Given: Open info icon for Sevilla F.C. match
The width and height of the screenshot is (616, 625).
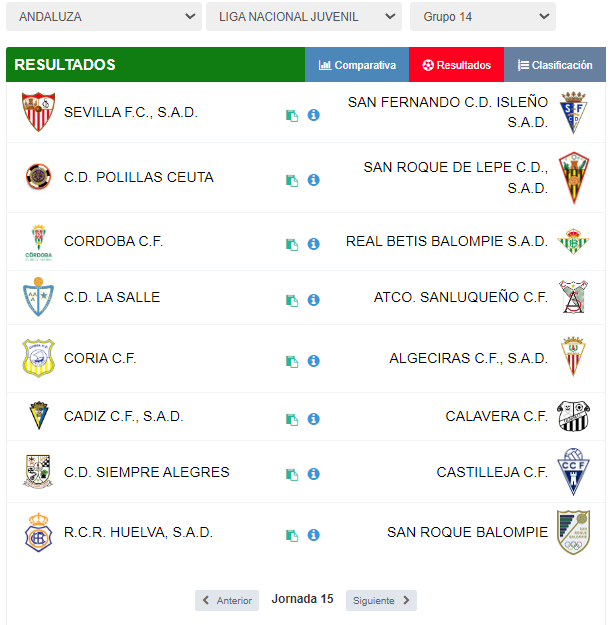Looking at the screenshot, I should coord(313,116).
